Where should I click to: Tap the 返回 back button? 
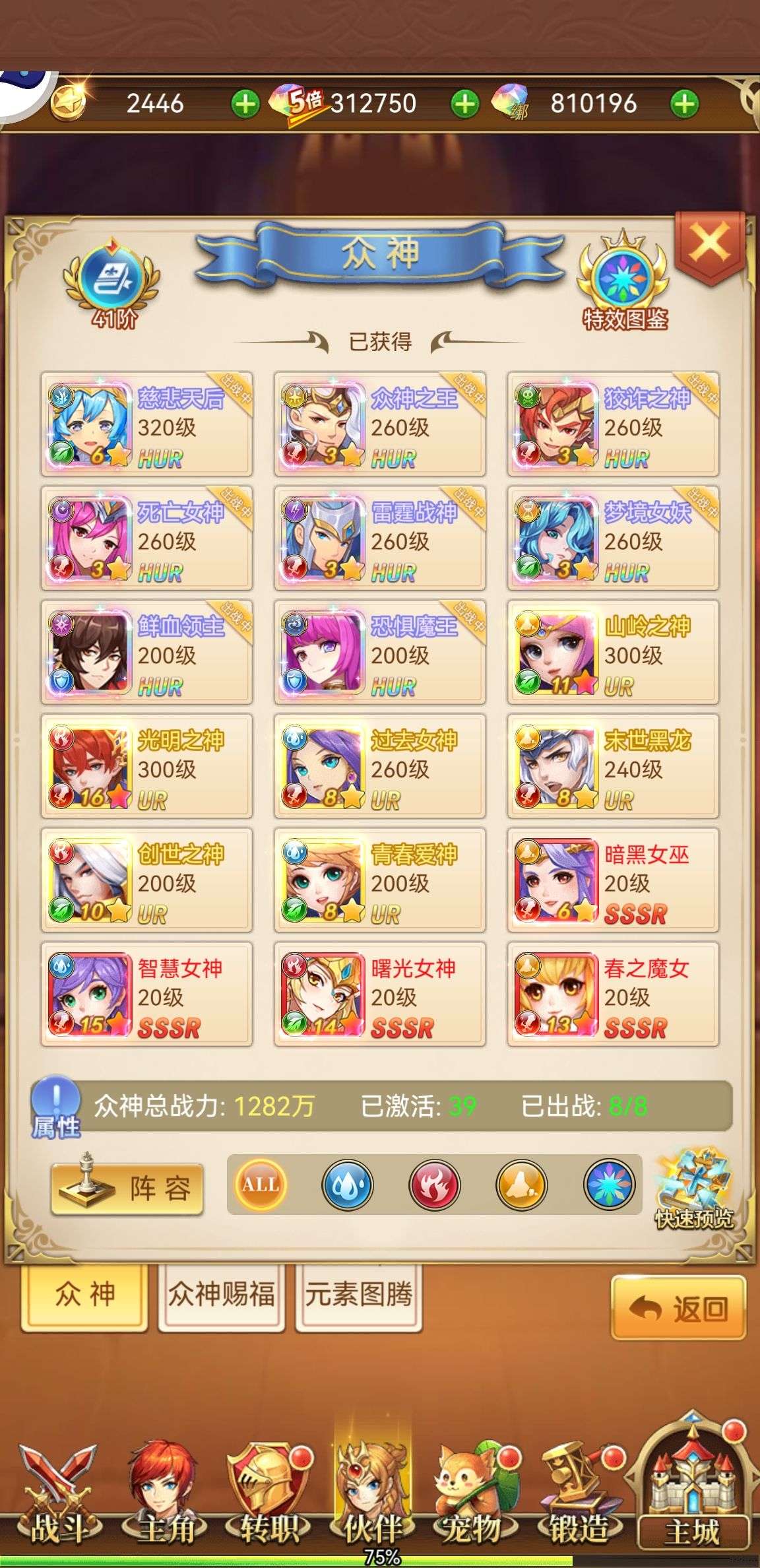[679, 1307]
